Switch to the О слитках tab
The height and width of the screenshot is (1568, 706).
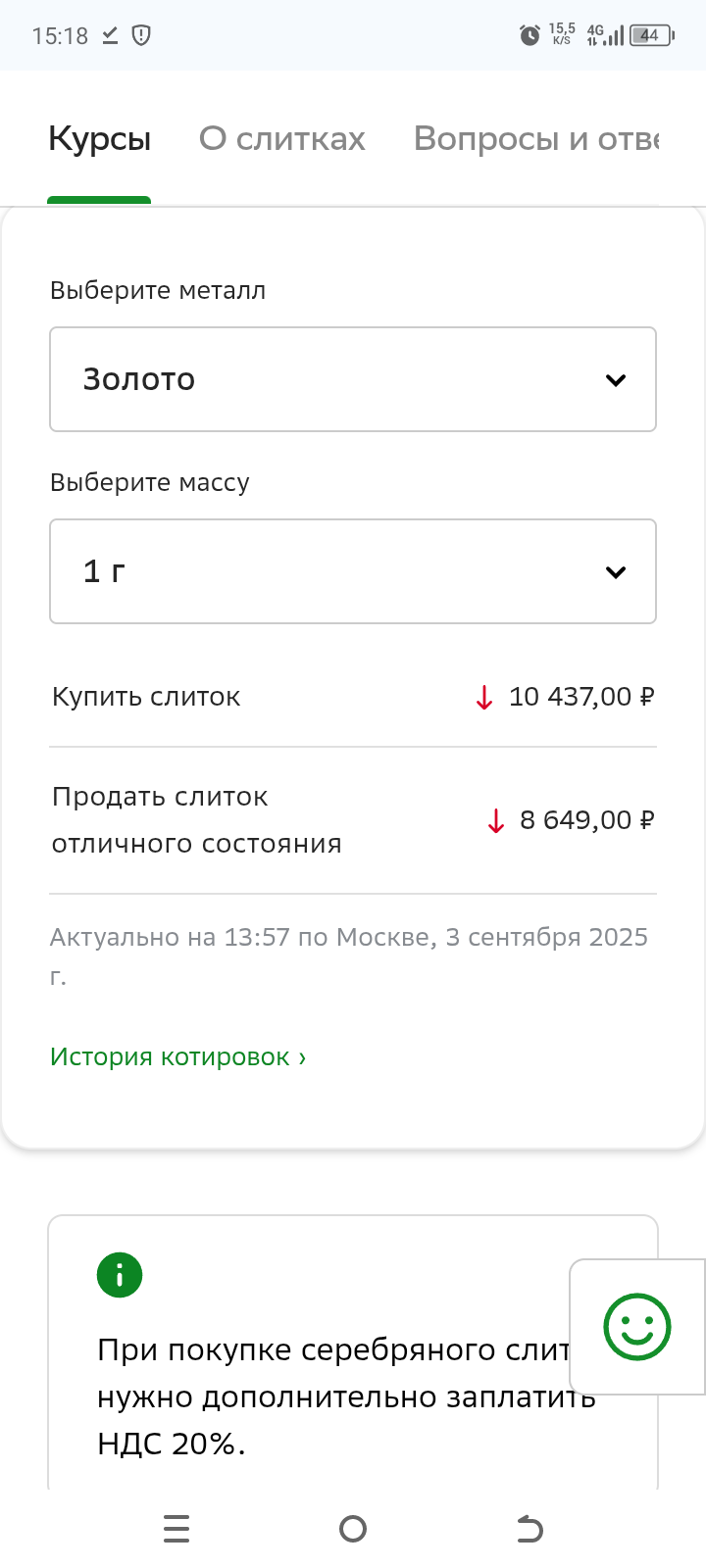[x=282, y=138]
